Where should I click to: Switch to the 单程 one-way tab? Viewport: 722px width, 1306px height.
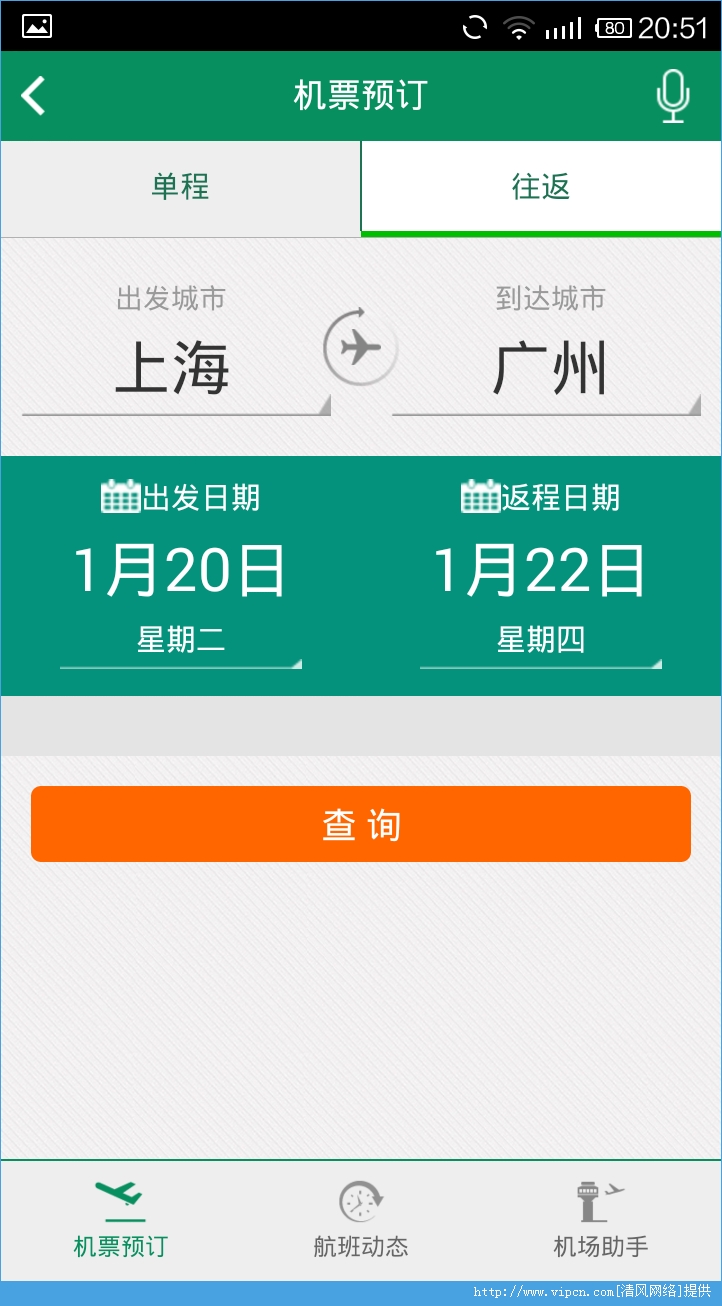pyautogui.click(x=180, y=187)
